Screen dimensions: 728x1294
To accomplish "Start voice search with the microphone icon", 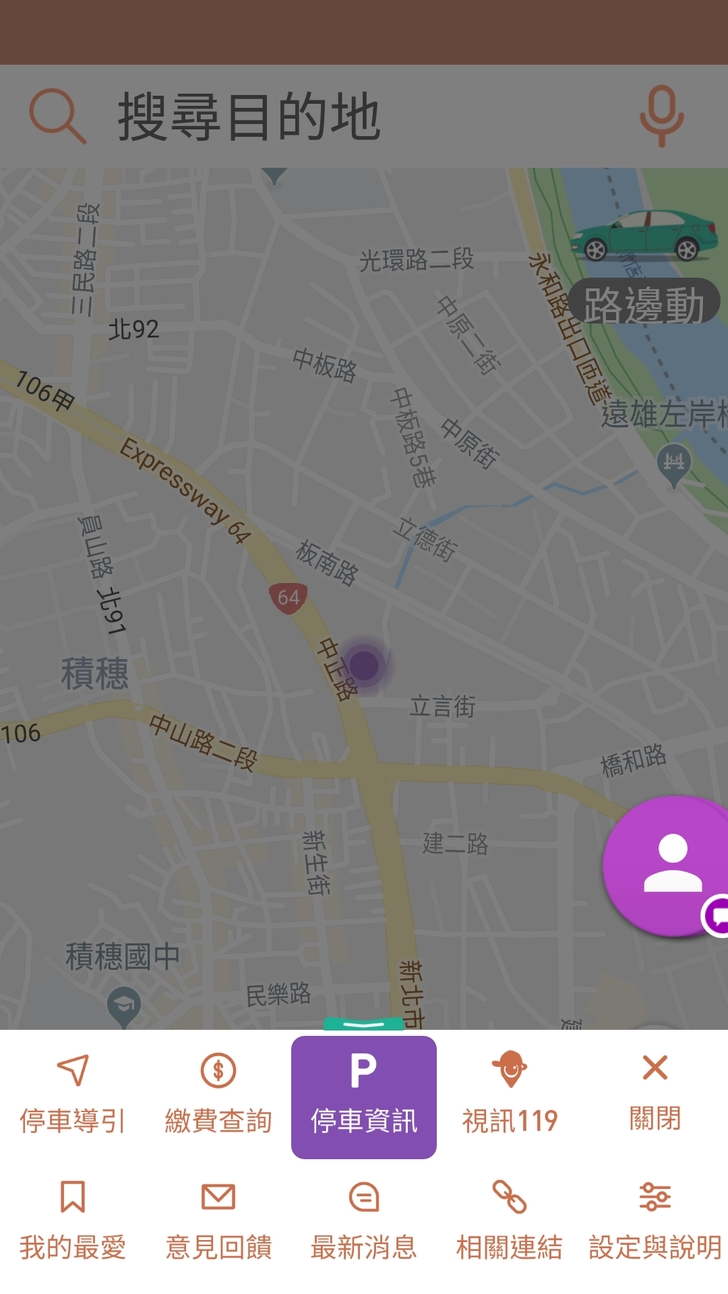I will (x=661, y=116).
